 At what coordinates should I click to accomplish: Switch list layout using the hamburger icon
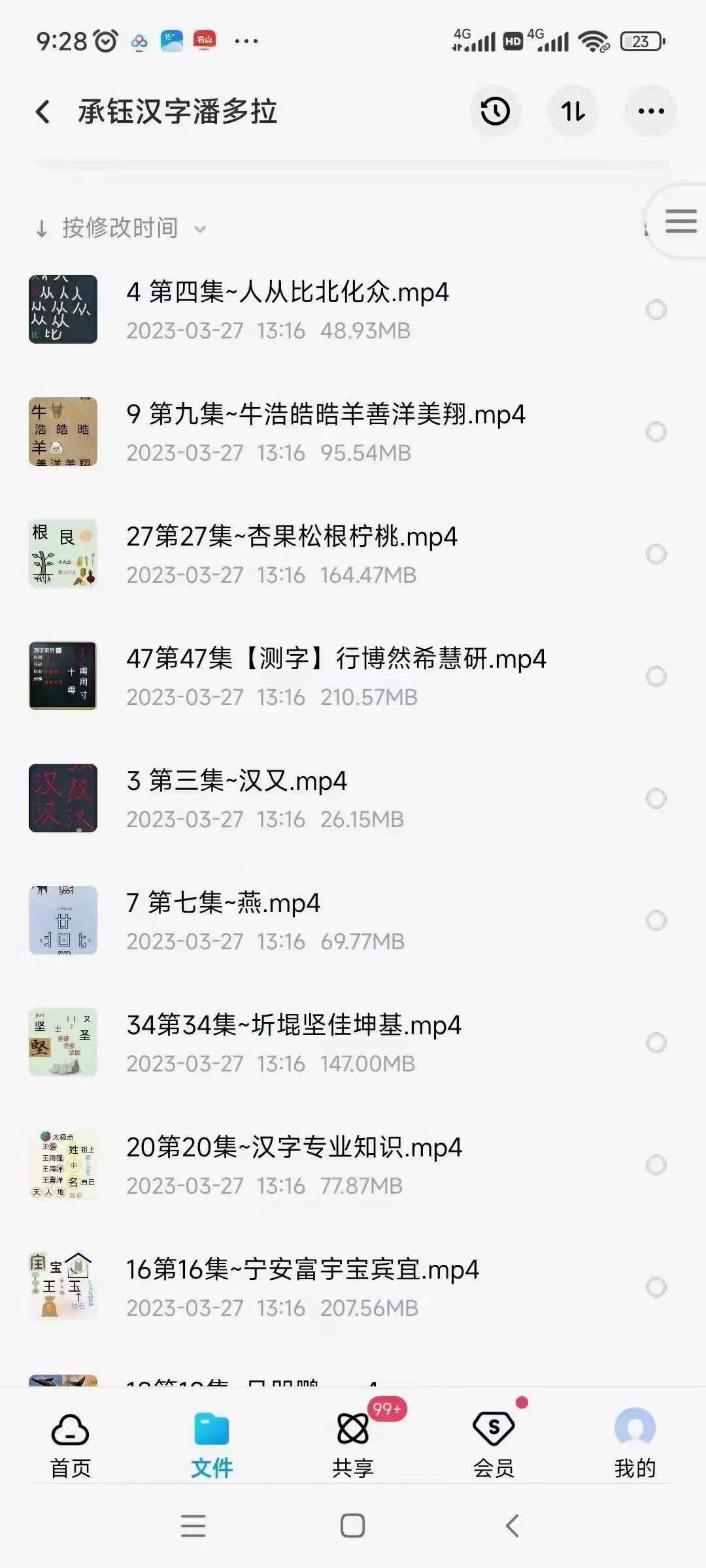point(680,222)
